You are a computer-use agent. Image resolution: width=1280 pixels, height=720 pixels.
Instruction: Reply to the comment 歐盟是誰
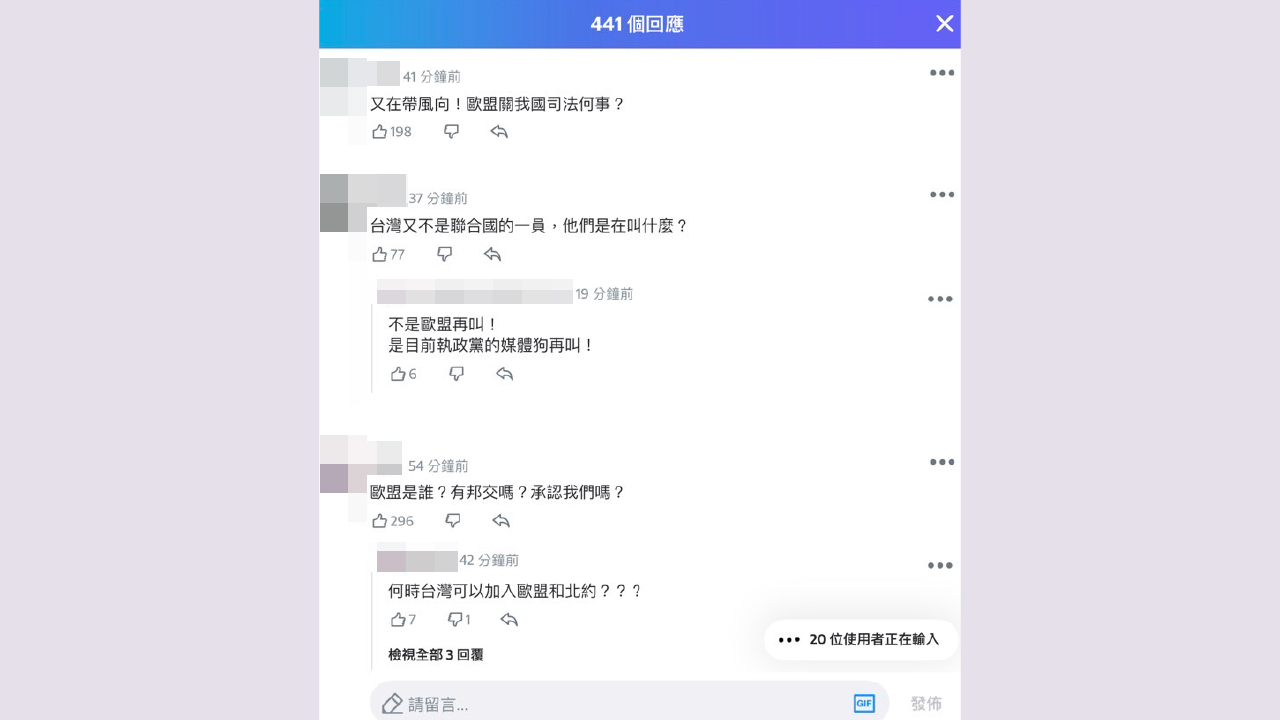tap(501, 521)
